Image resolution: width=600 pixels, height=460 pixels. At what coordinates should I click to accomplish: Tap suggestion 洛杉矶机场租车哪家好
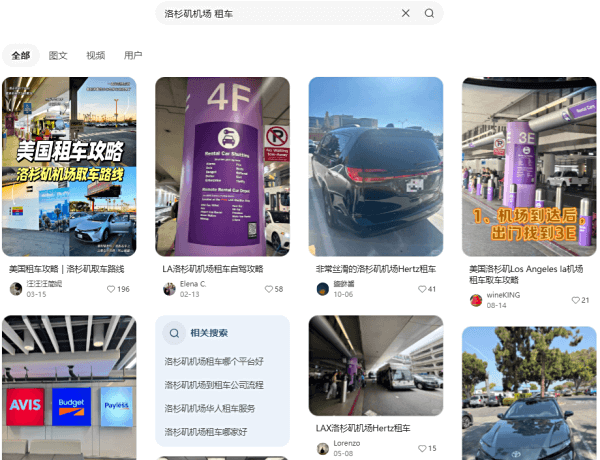click(x=206, y=432)
